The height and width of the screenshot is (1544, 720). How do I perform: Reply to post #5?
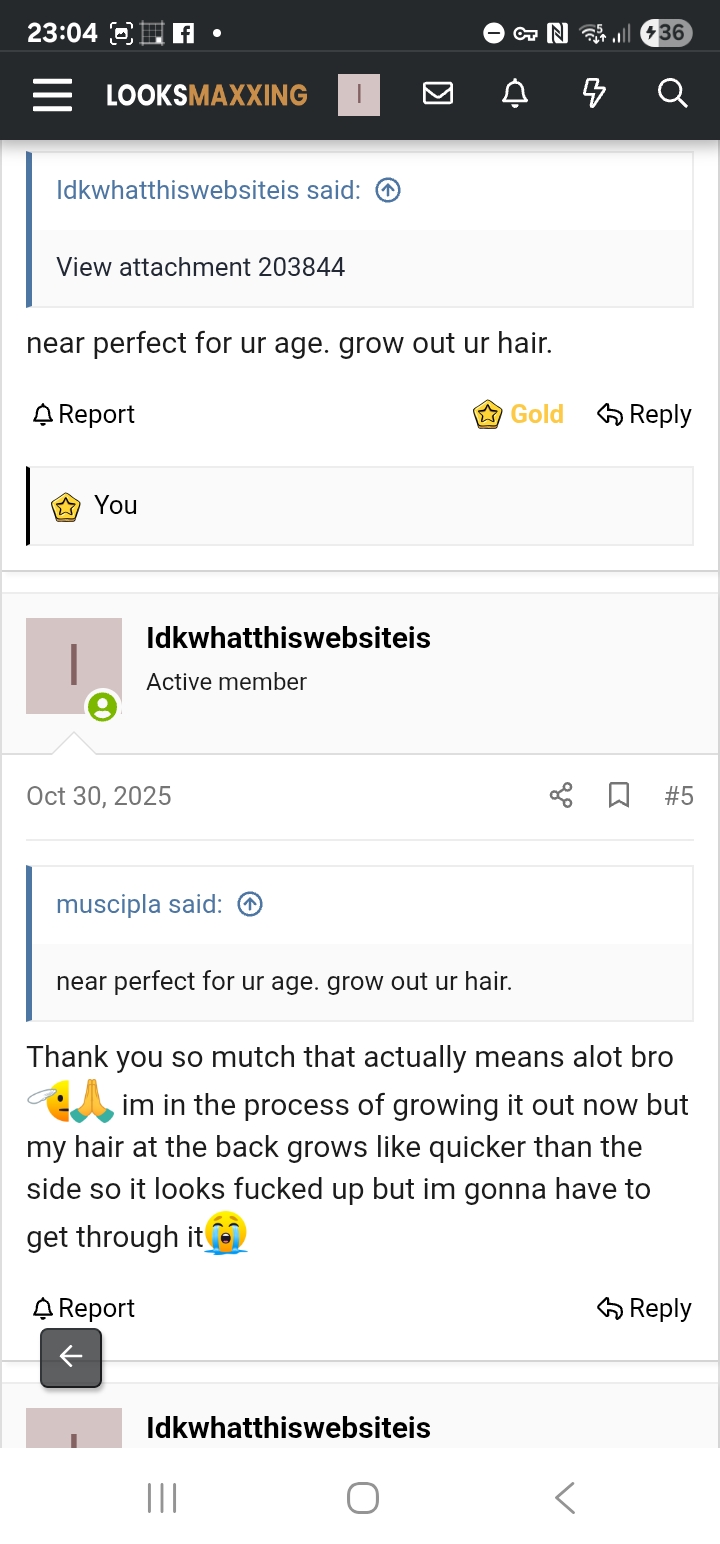pos(644,1308)
